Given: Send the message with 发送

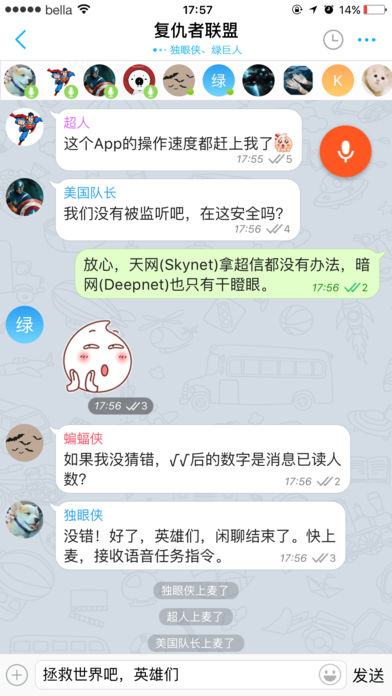Looking at the screenshot, I should pos(368,676).
